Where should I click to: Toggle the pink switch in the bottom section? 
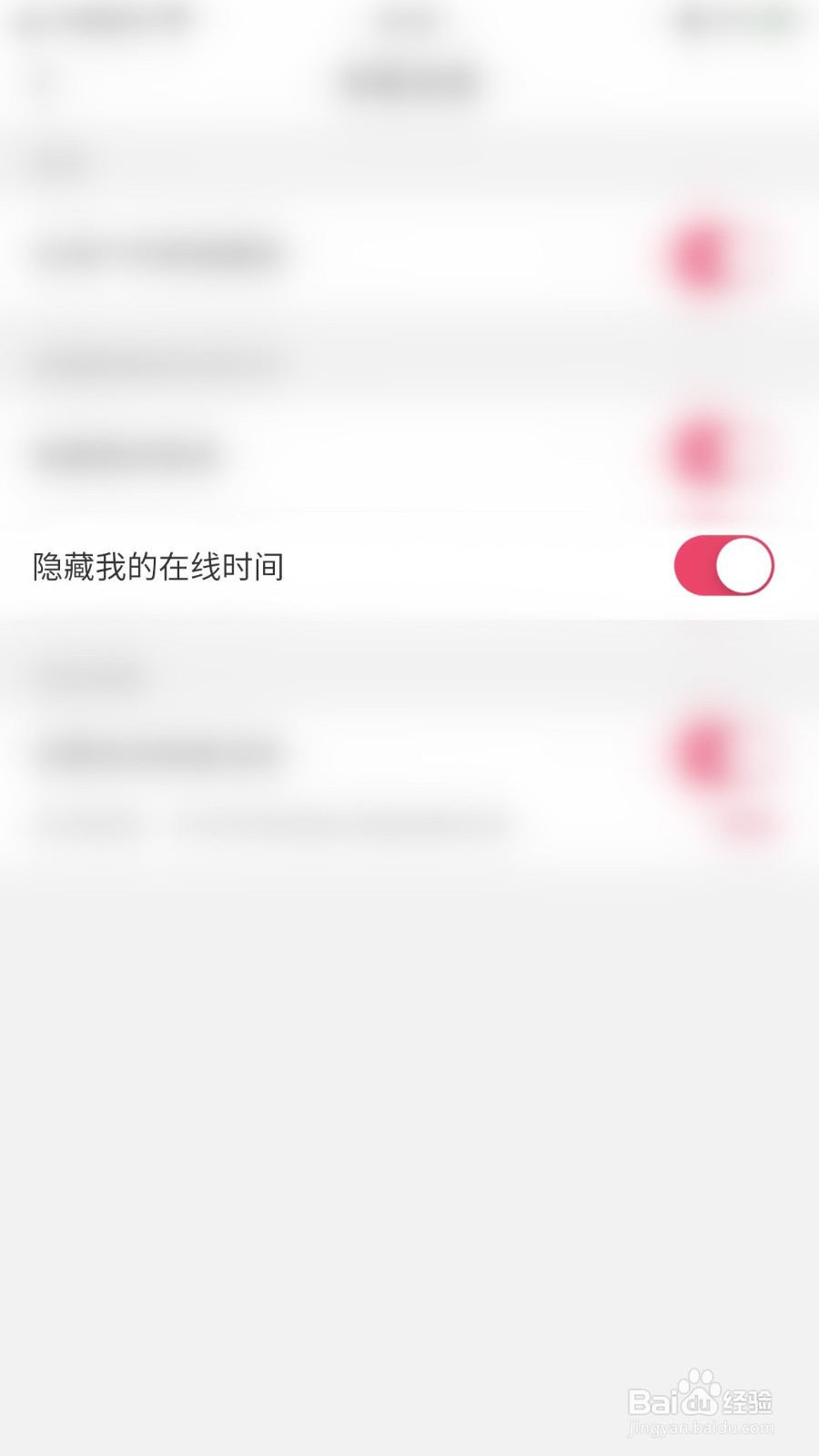[x=708, y=753]
